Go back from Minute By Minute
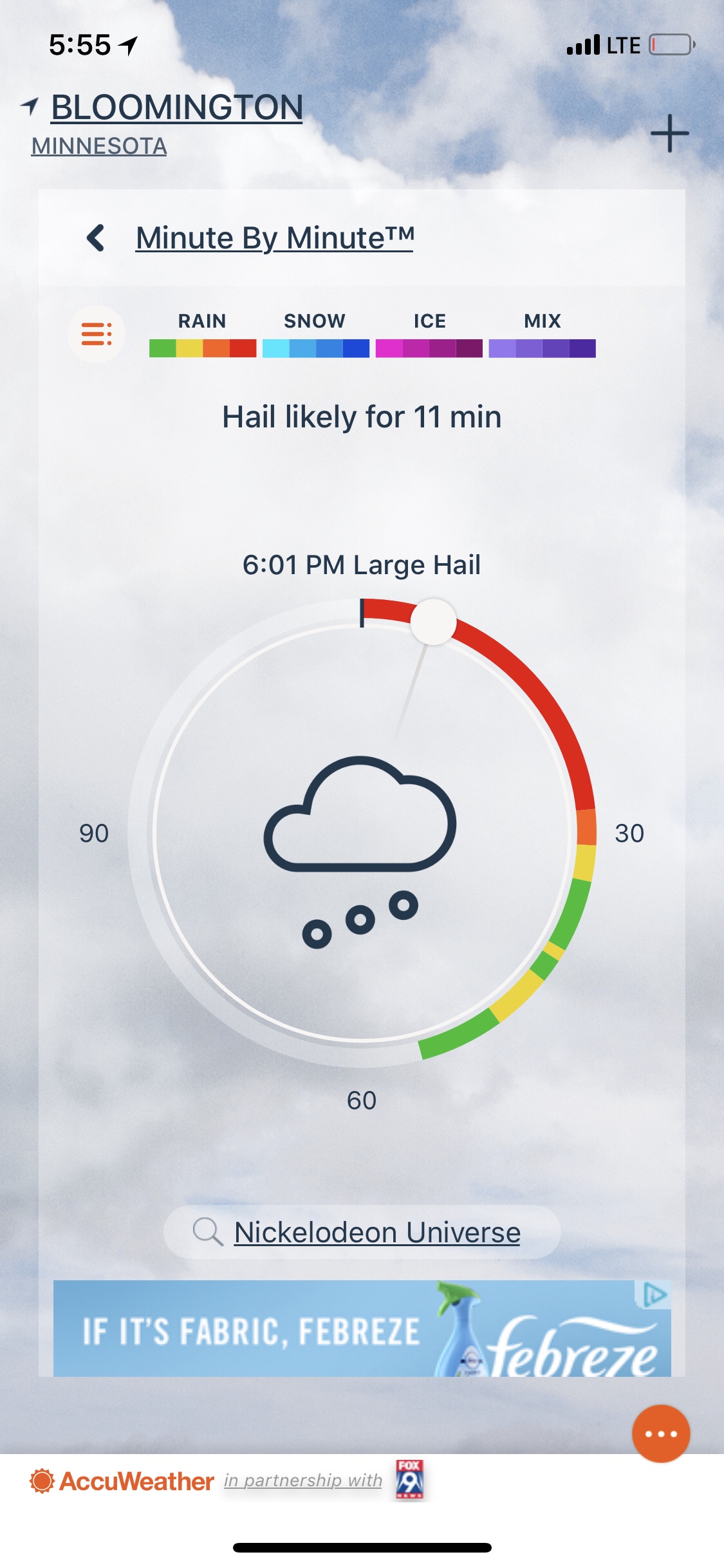The height and width of the screenshot is (1568, 724). tap(96, 238)
